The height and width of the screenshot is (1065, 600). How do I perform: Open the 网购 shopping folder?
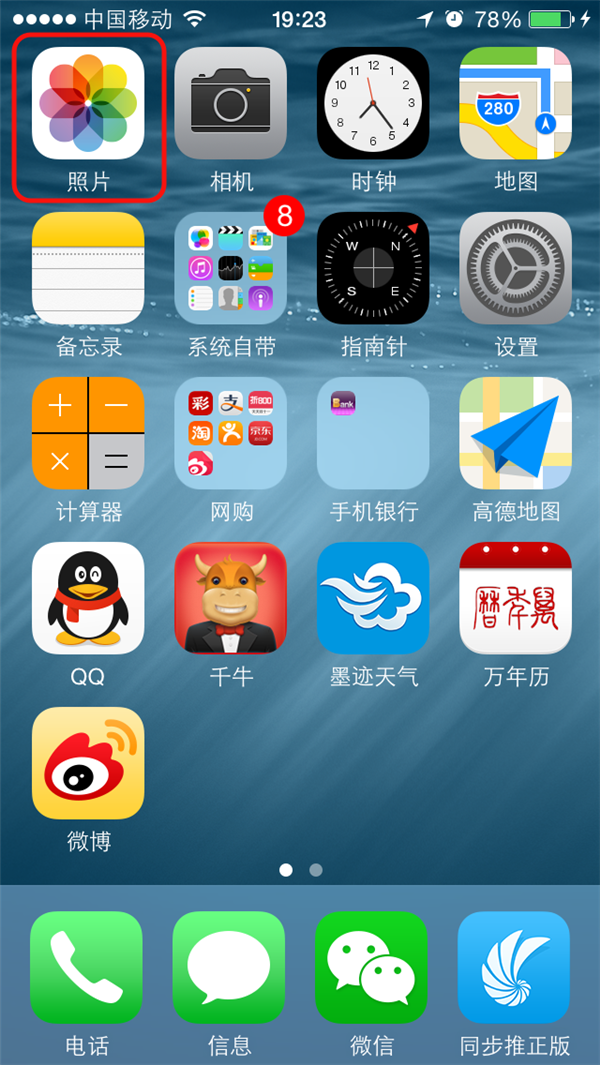point(230,433)
